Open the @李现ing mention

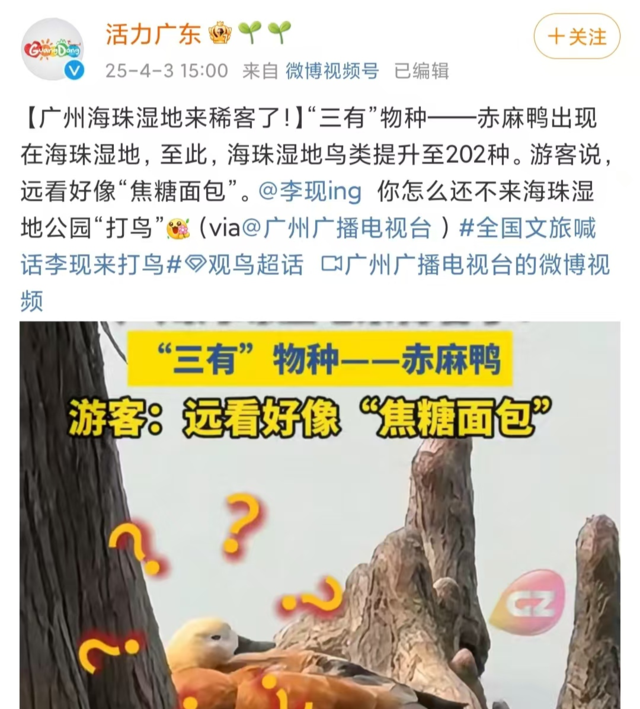(312, 190)
